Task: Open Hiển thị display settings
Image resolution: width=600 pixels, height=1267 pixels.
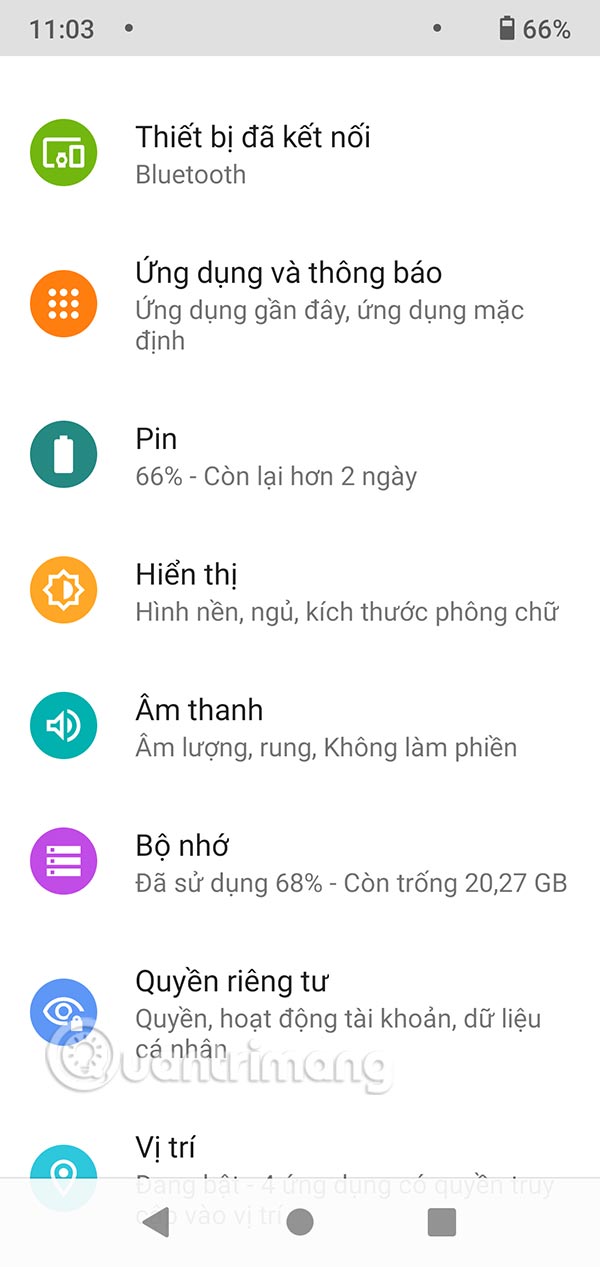Action: coord(300,591)
